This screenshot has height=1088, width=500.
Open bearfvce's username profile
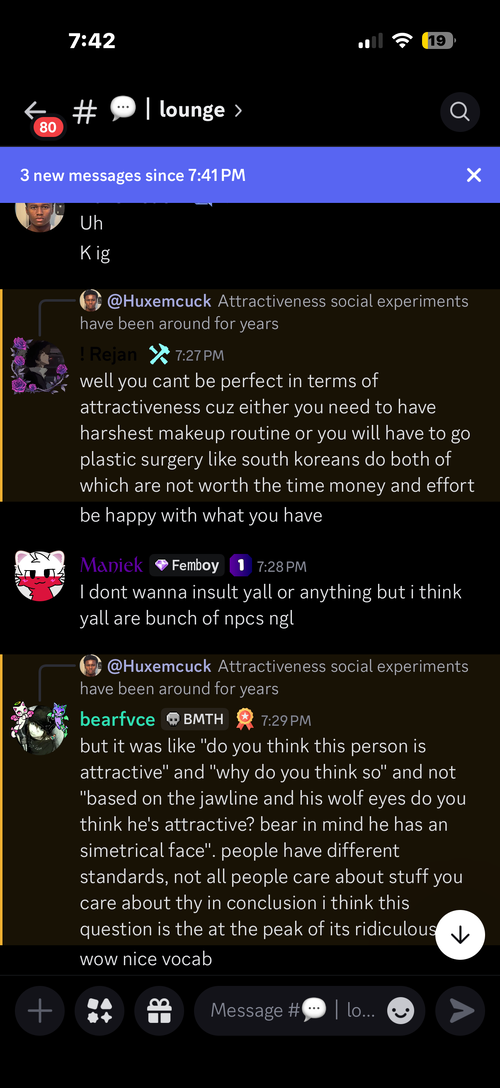click(x=117, y=720)
